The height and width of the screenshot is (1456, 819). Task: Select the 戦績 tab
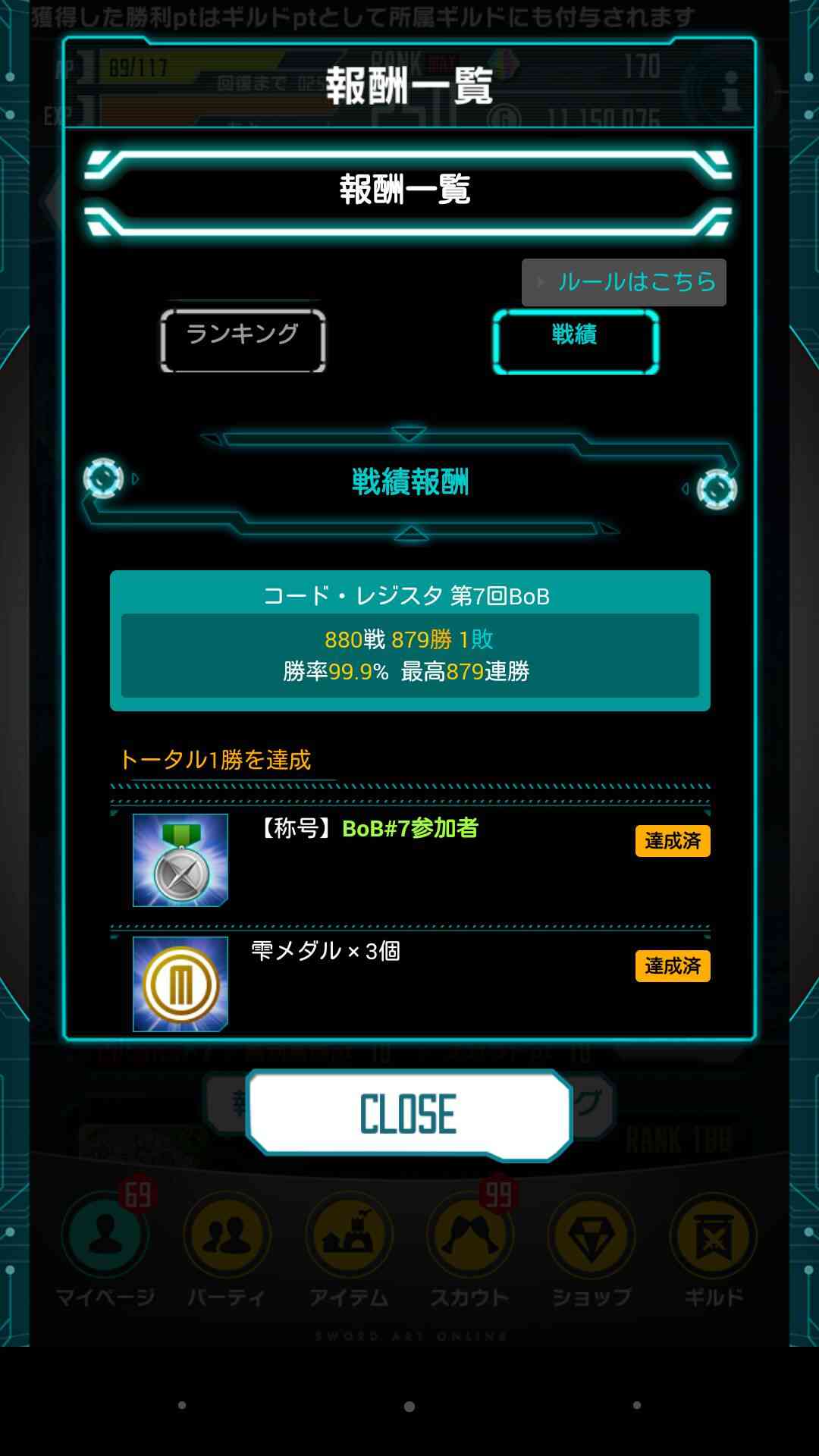(576, 341)
